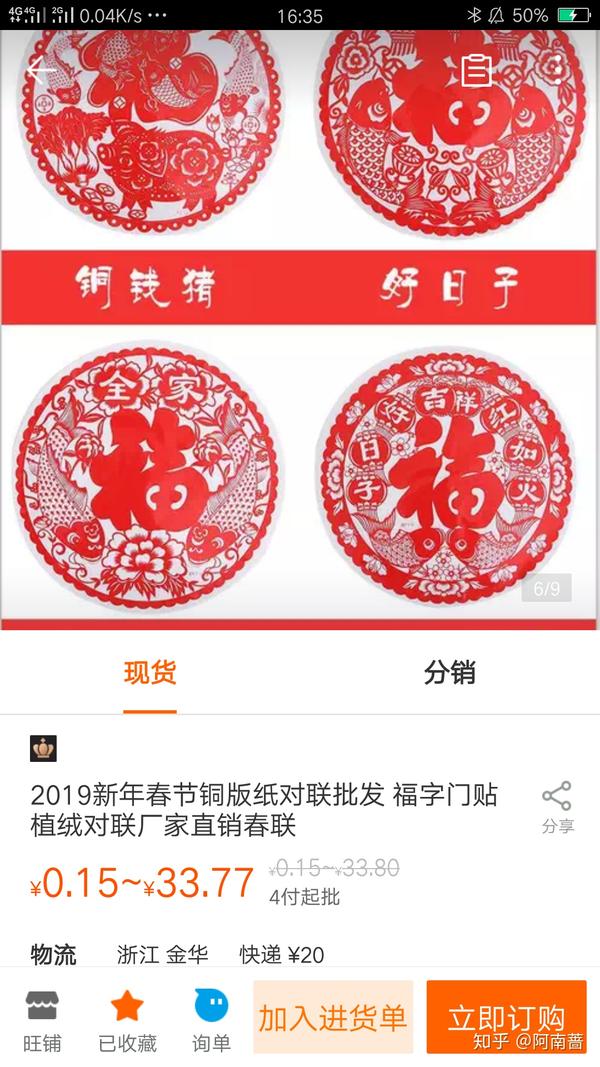600x1067 pixels.
Task: Switch to the 现货 tab
Action: point(150,673)
